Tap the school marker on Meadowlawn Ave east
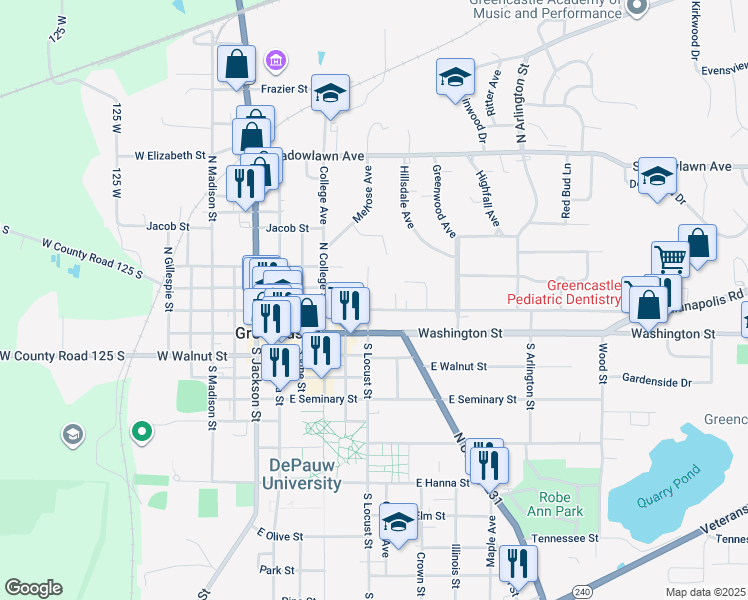This screenshot has height=600, width=748. [x=657, y=176]
